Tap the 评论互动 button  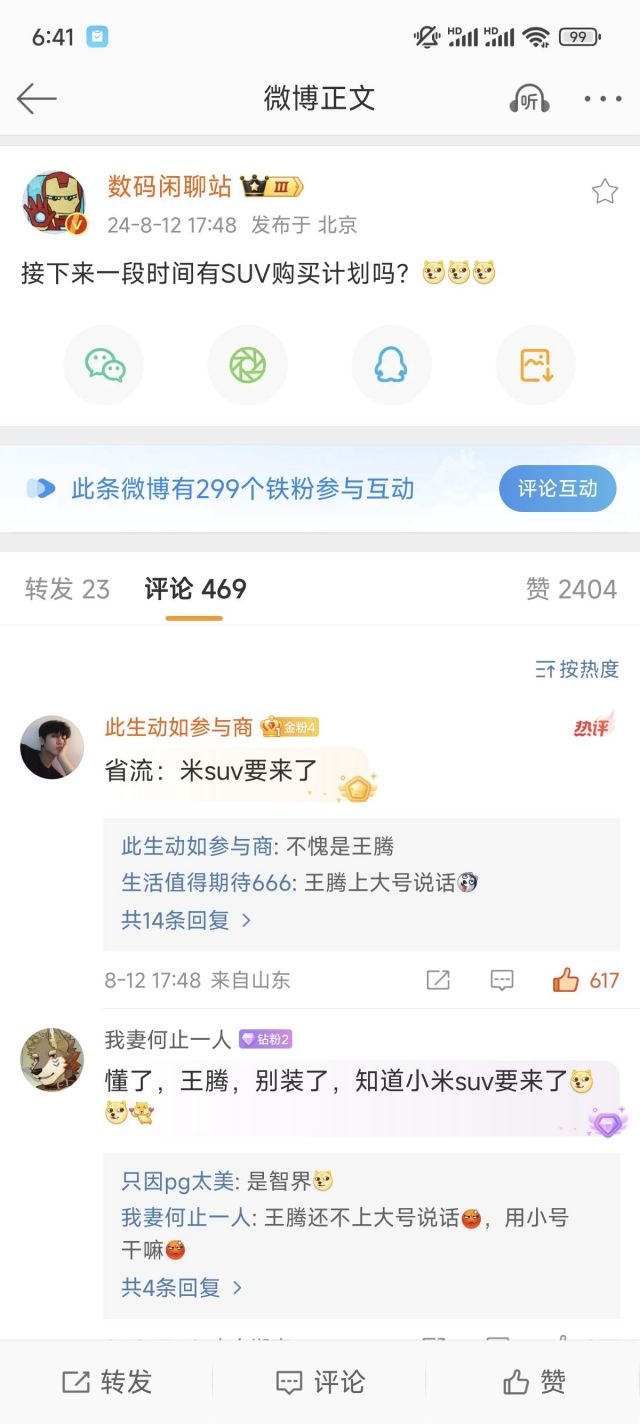click(x=557, y=489)
